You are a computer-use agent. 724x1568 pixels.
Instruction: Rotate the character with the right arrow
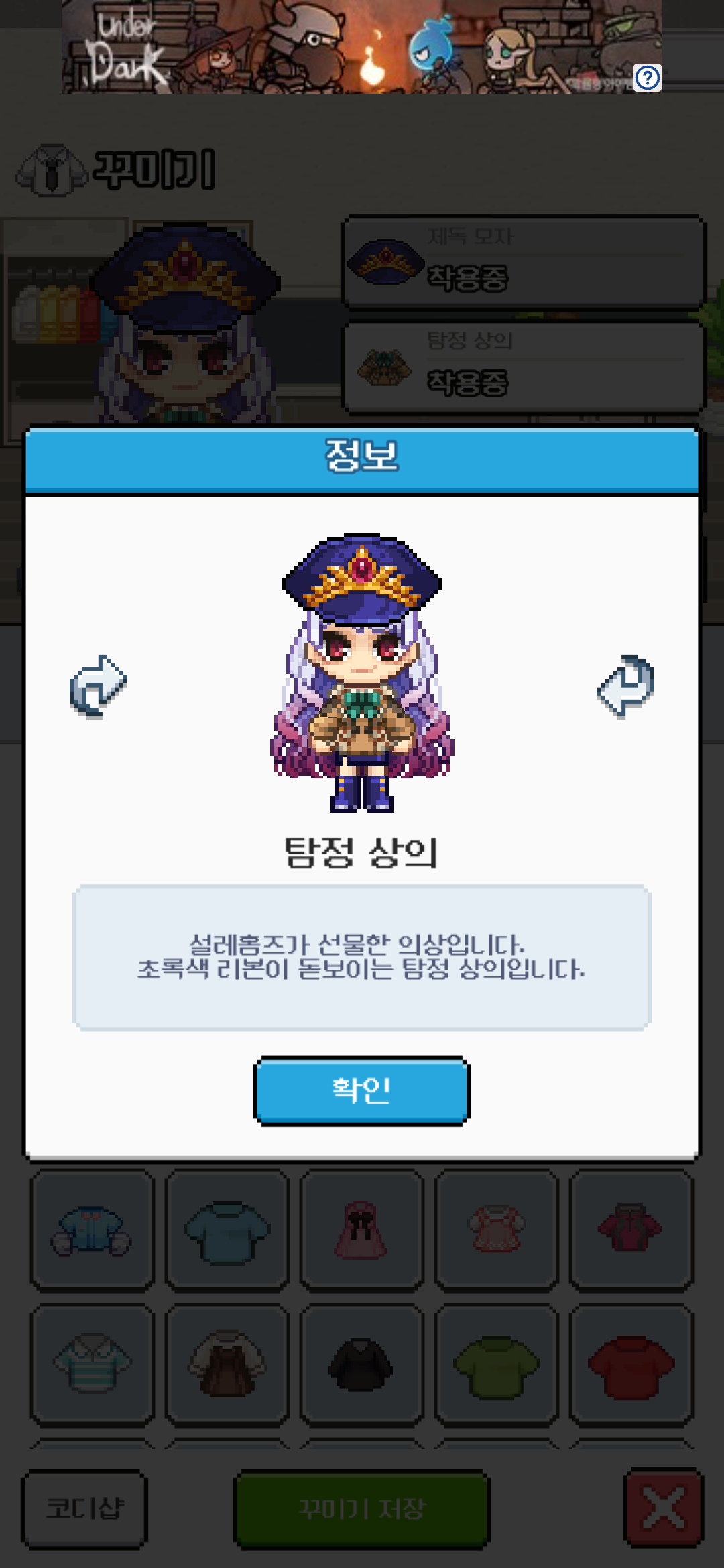[625, 685]
